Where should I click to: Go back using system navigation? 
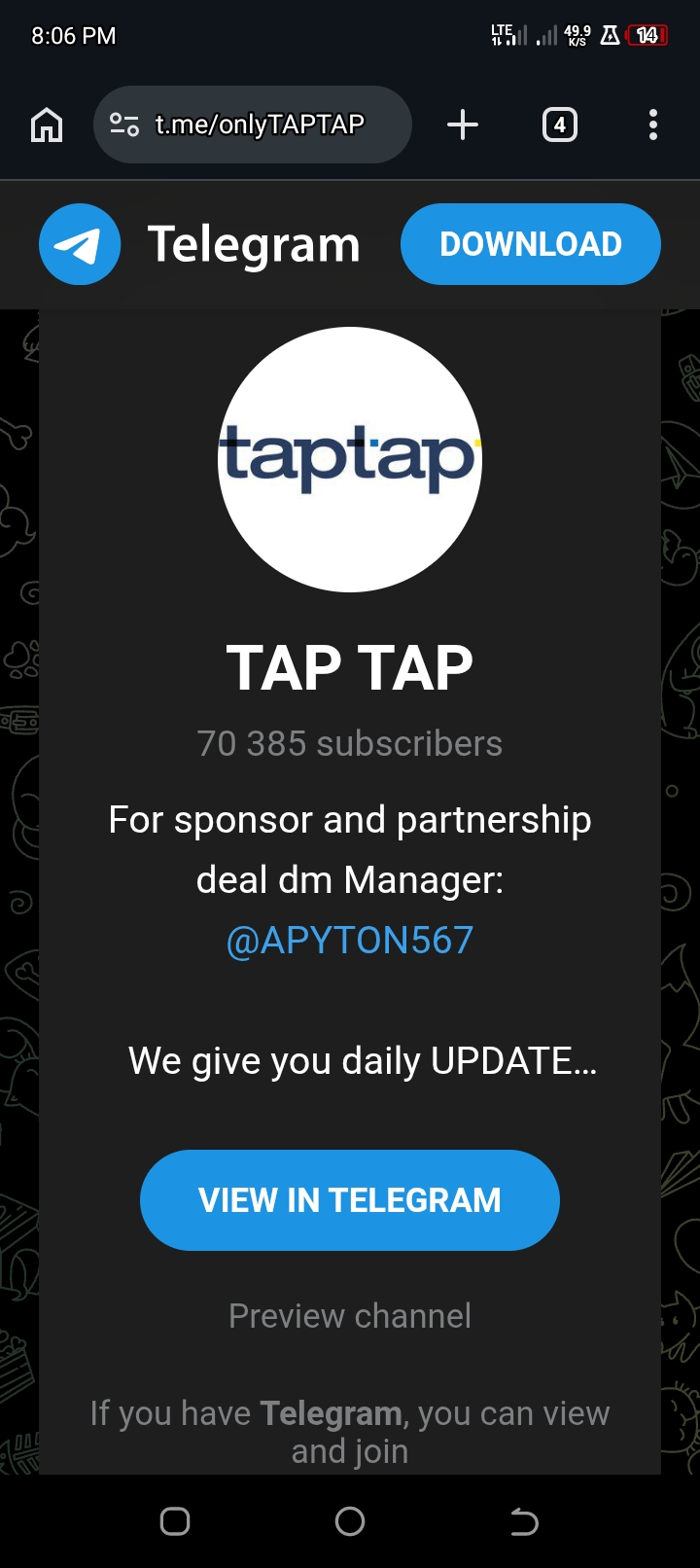tap(524, 1521)
